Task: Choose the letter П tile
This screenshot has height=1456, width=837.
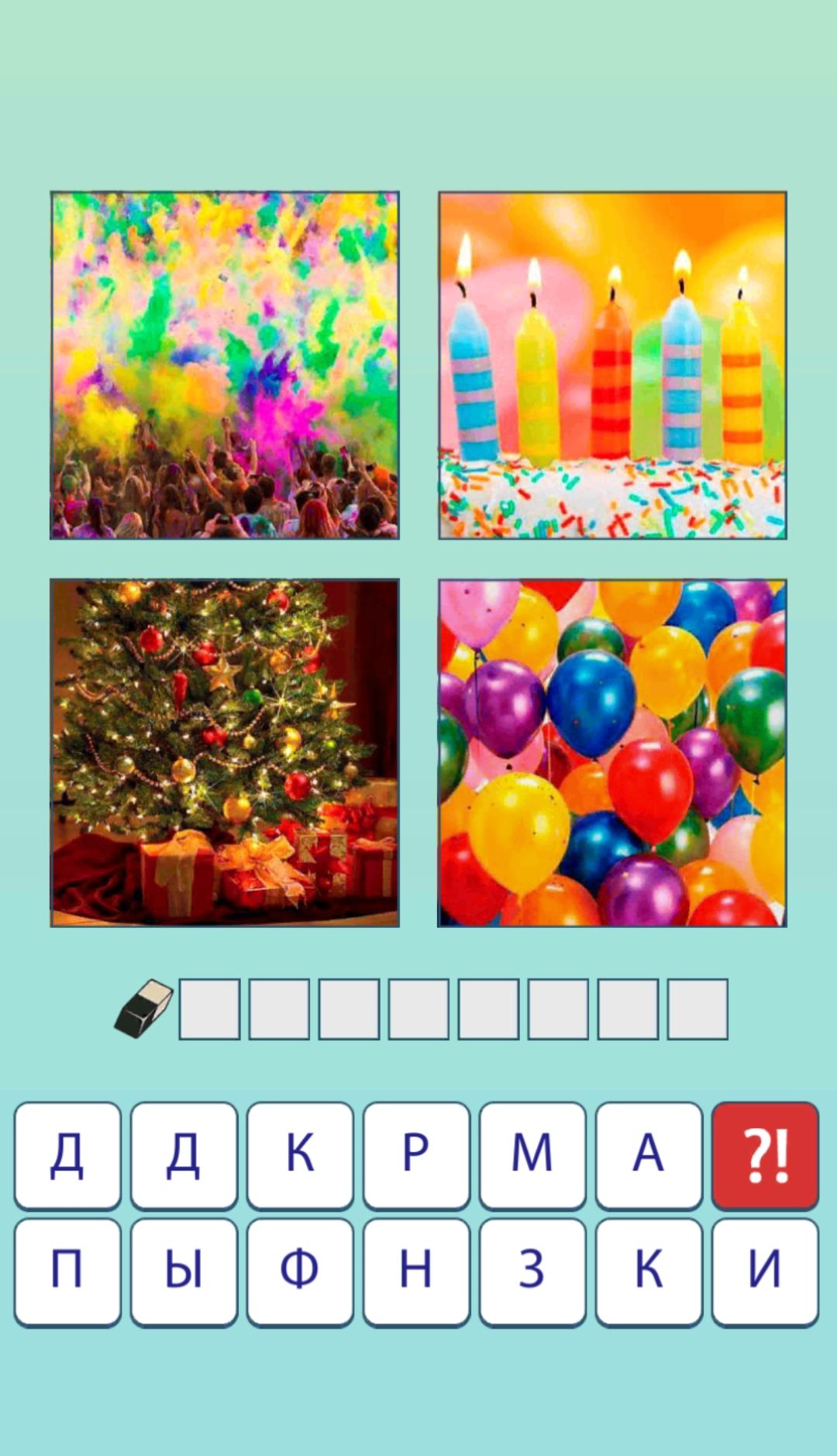Action: 67,1271
